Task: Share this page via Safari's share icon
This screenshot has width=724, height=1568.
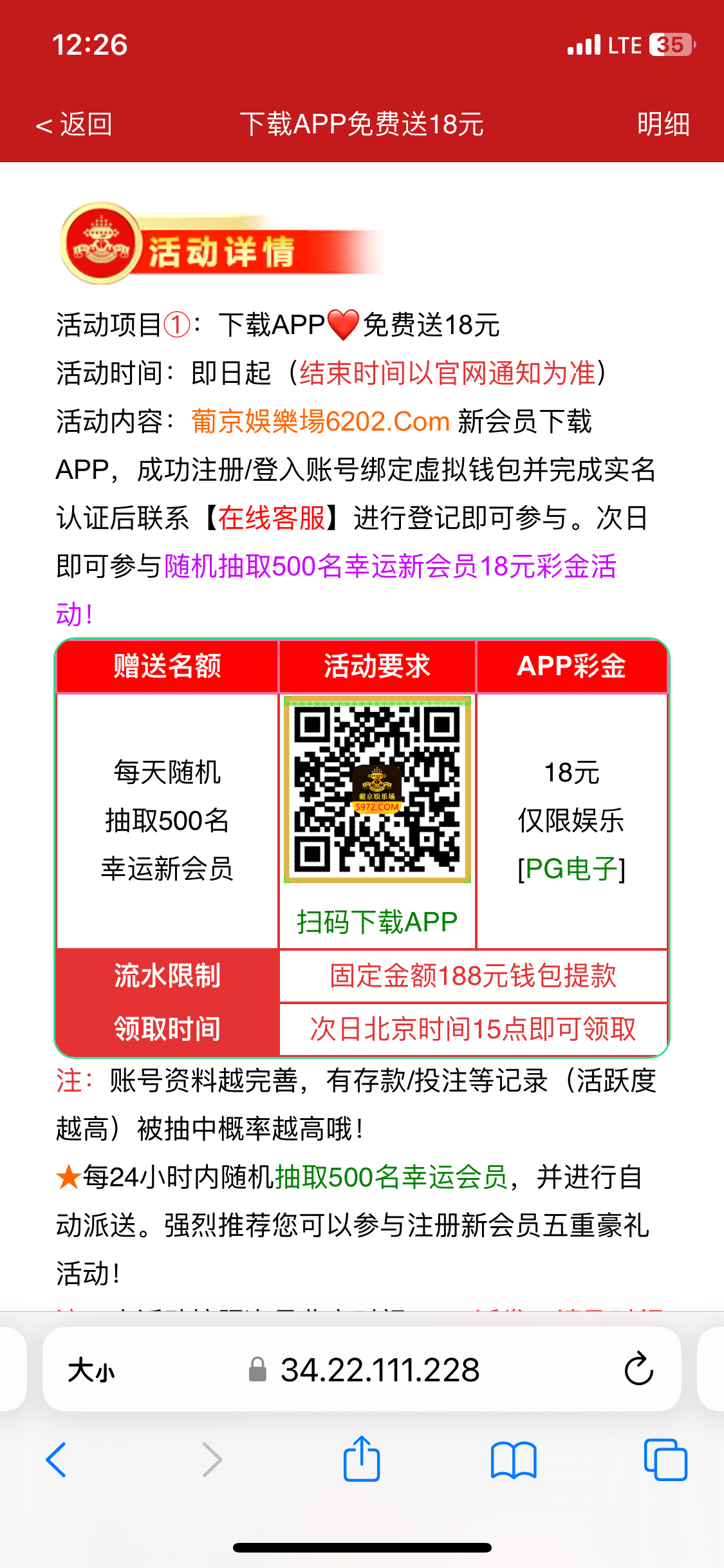Action: click(x=362, y=1459)
